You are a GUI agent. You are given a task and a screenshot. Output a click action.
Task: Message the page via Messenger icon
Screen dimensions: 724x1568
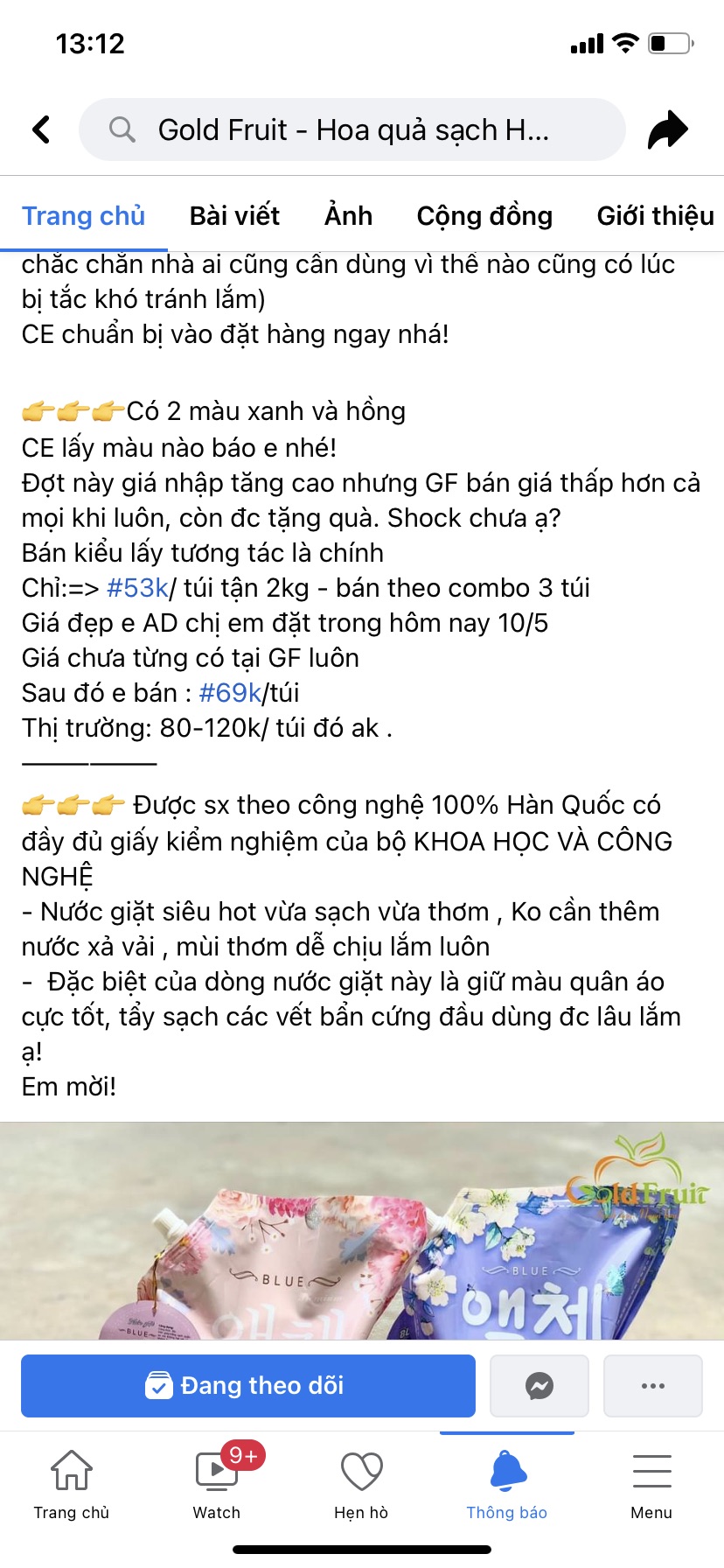540,1386
